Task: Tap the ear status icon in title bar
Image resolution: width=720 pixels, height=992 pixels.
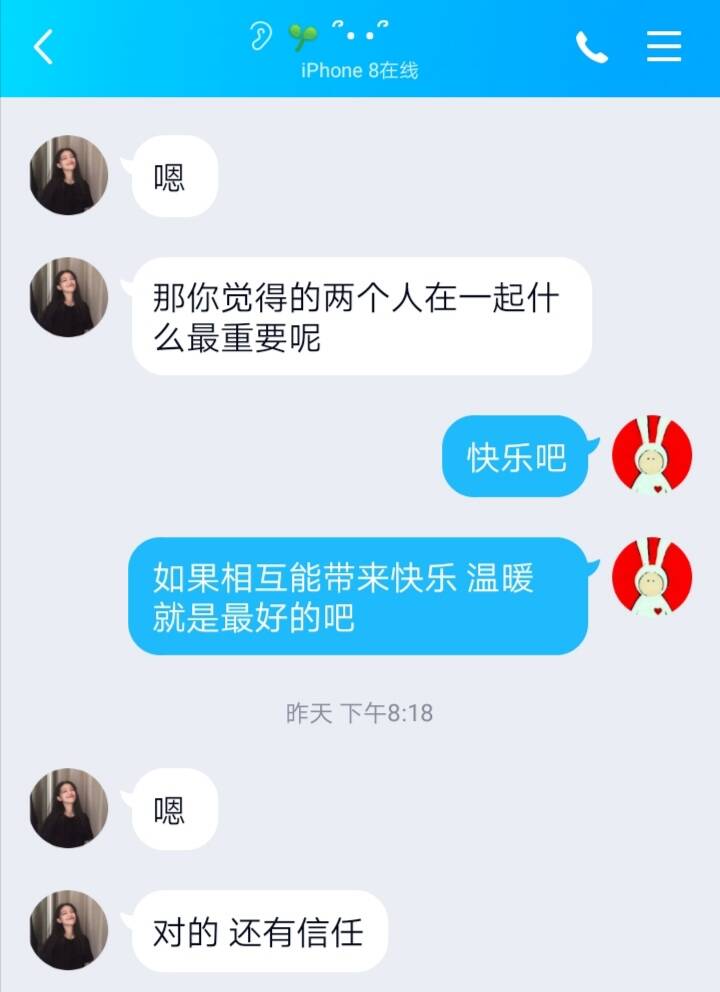Action: pyautogui.click(x=260, y=33)
